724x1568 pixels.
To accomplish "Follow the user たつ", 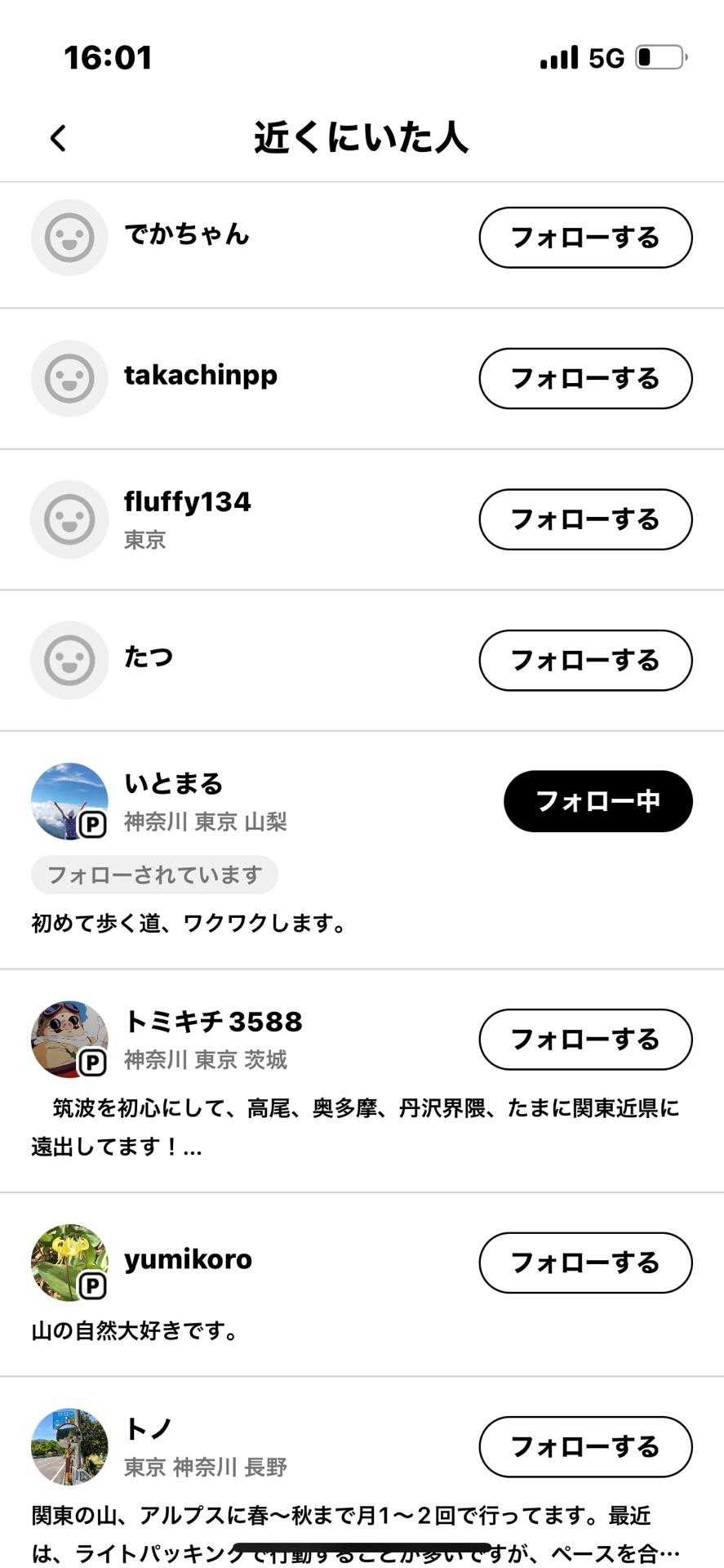I will click(584, 660).
